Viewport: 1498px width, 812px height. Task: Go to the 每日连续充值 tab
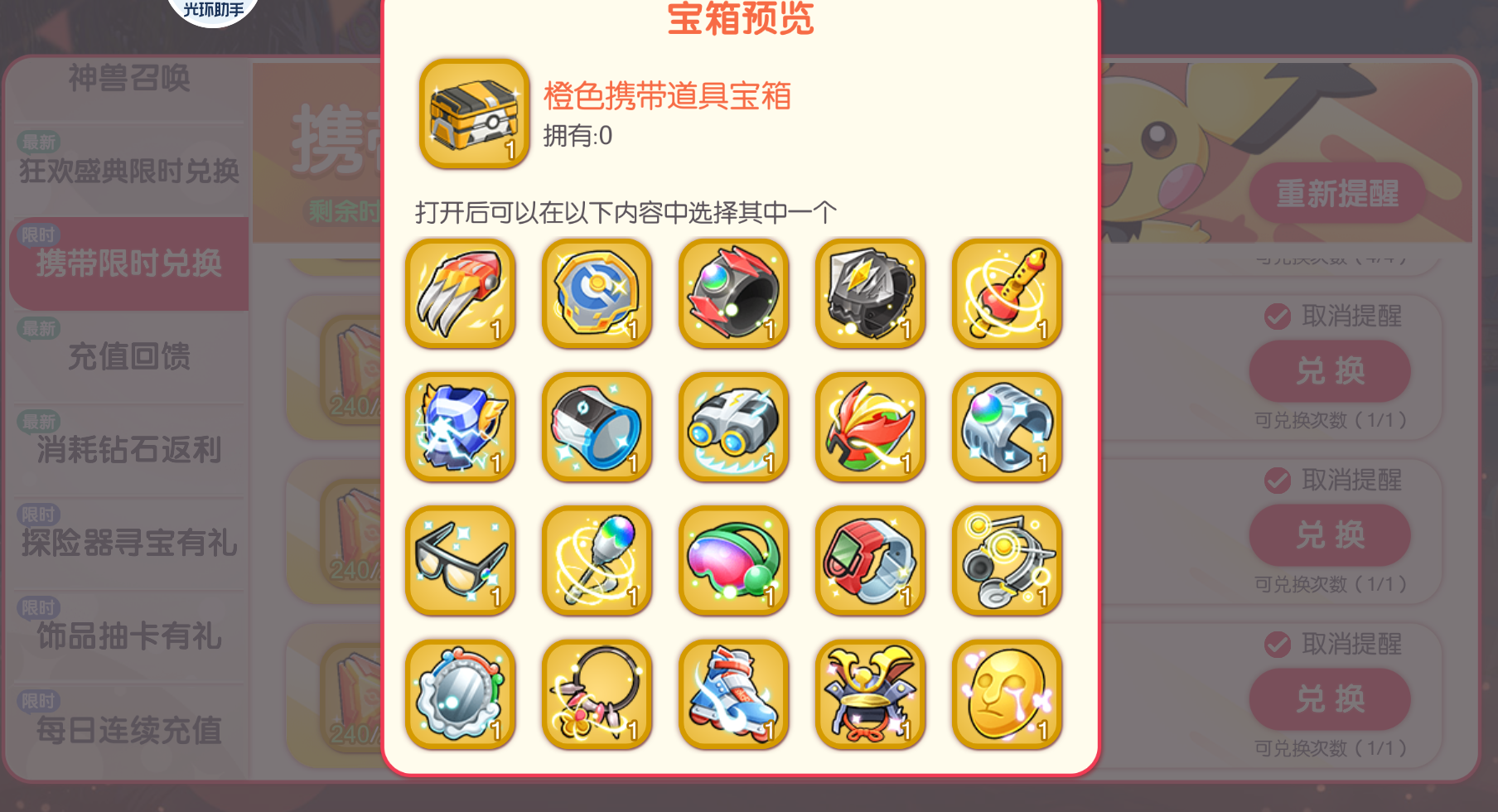tap(129, 730)
